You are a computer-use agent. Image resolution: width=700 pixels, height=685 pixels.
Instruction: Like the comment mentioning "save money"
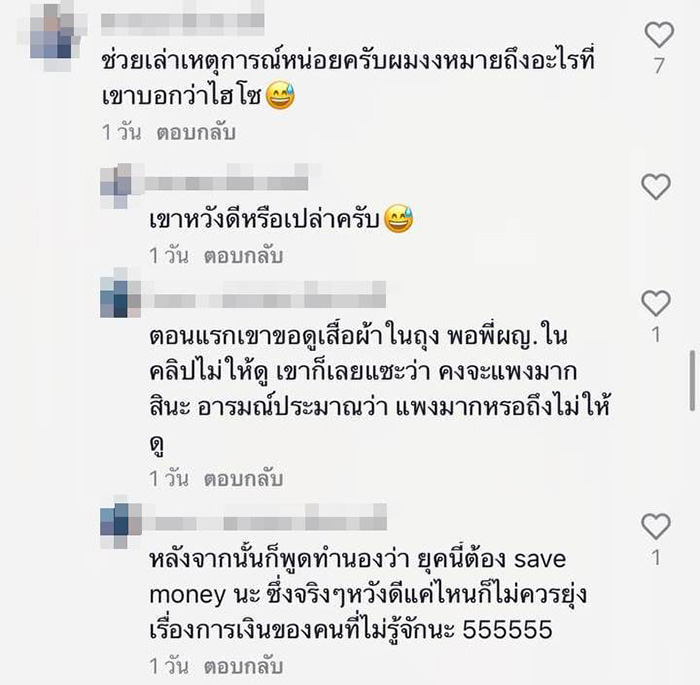coord(655,526)
